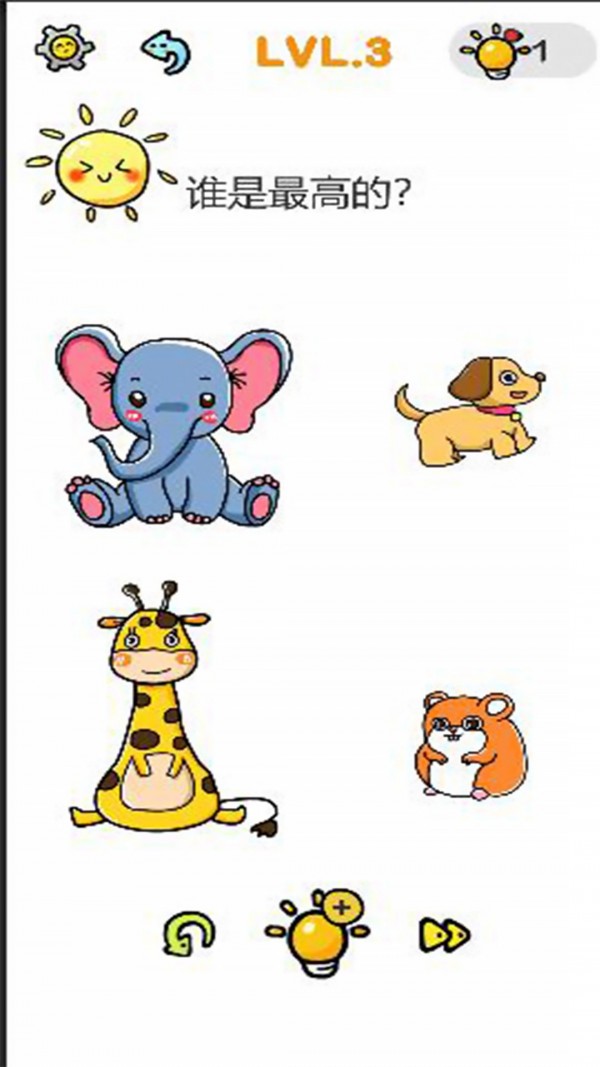The height and width of the screenshot is (1067, 600).
Task: Open the settings gear icon
Action: (61, 48)
